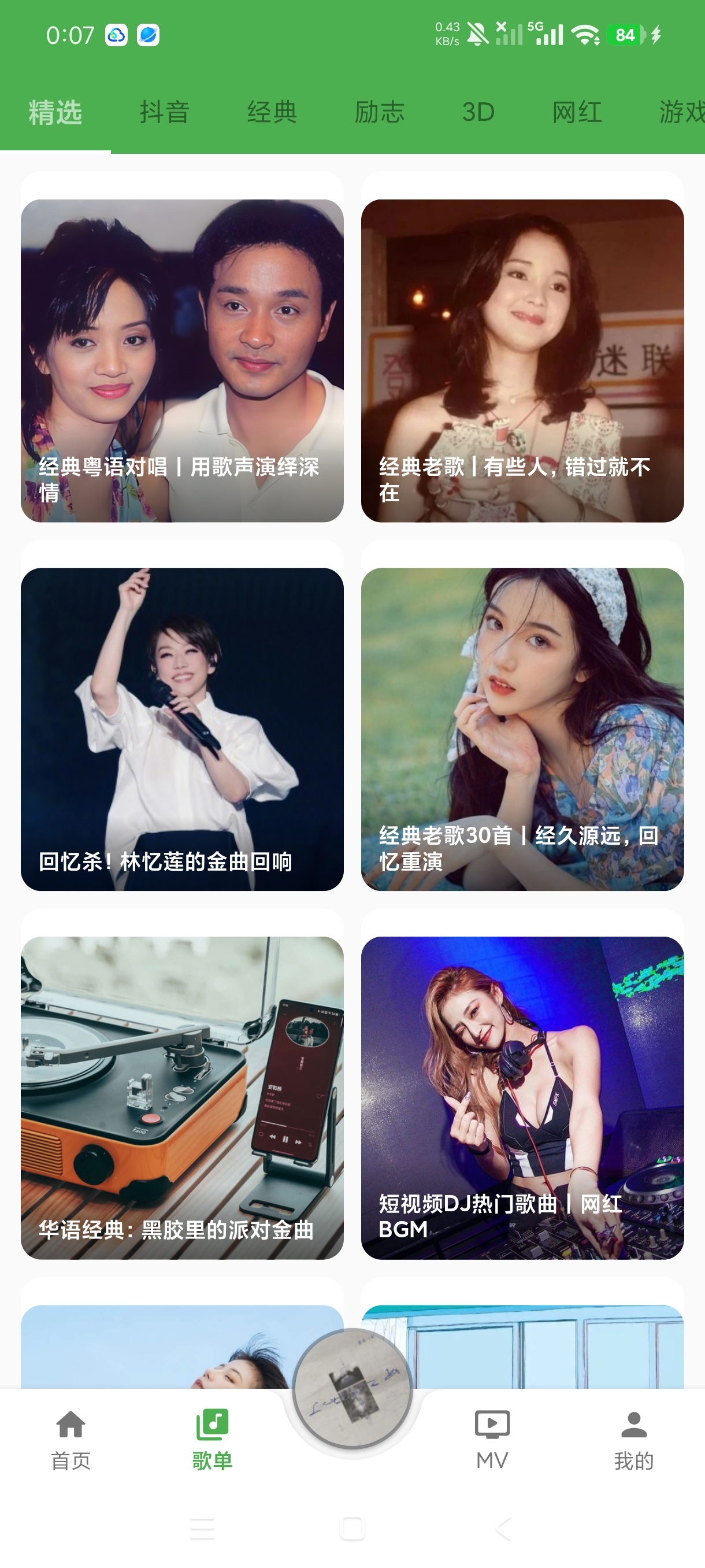Open the 我的 profile tab
Viewport: 705px width, 1568px height.
tap(634, 1440)
